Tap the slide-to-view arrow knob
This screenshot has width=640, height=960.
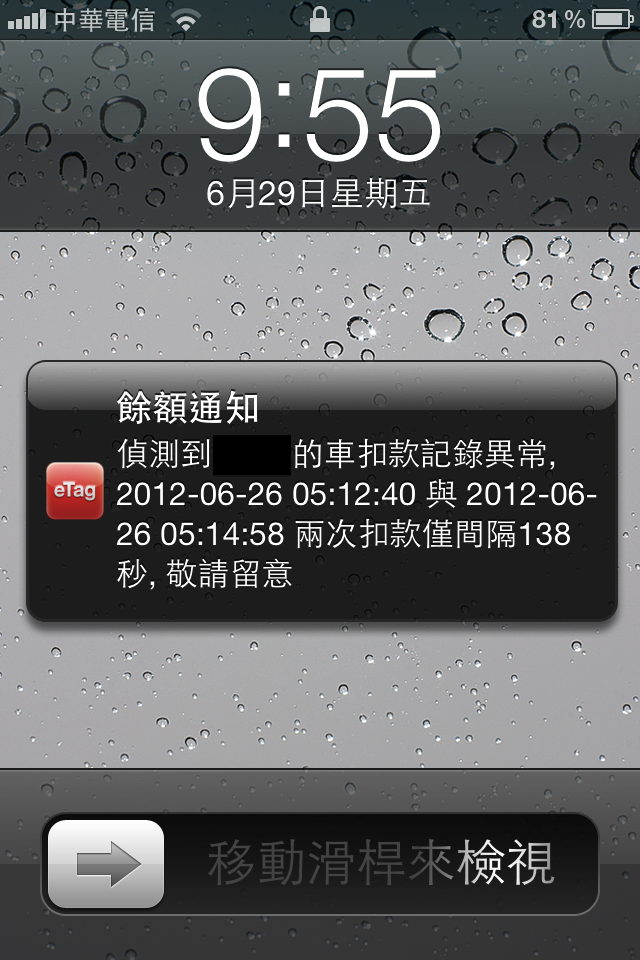(x=106, y=864)
